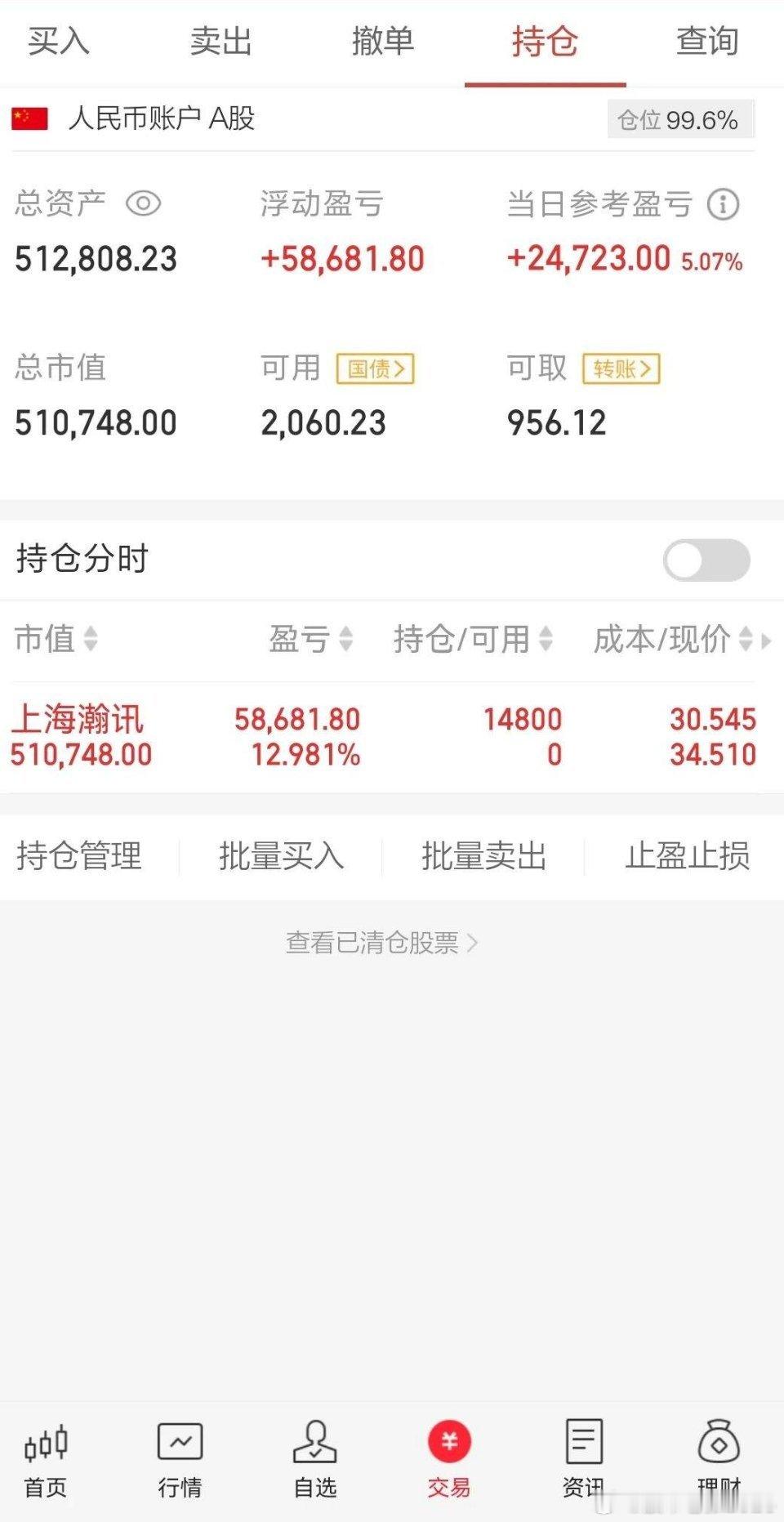Hide total assets with the eye icon
The height and width of the screenshot is (1522, 784).
click(145, 204)
